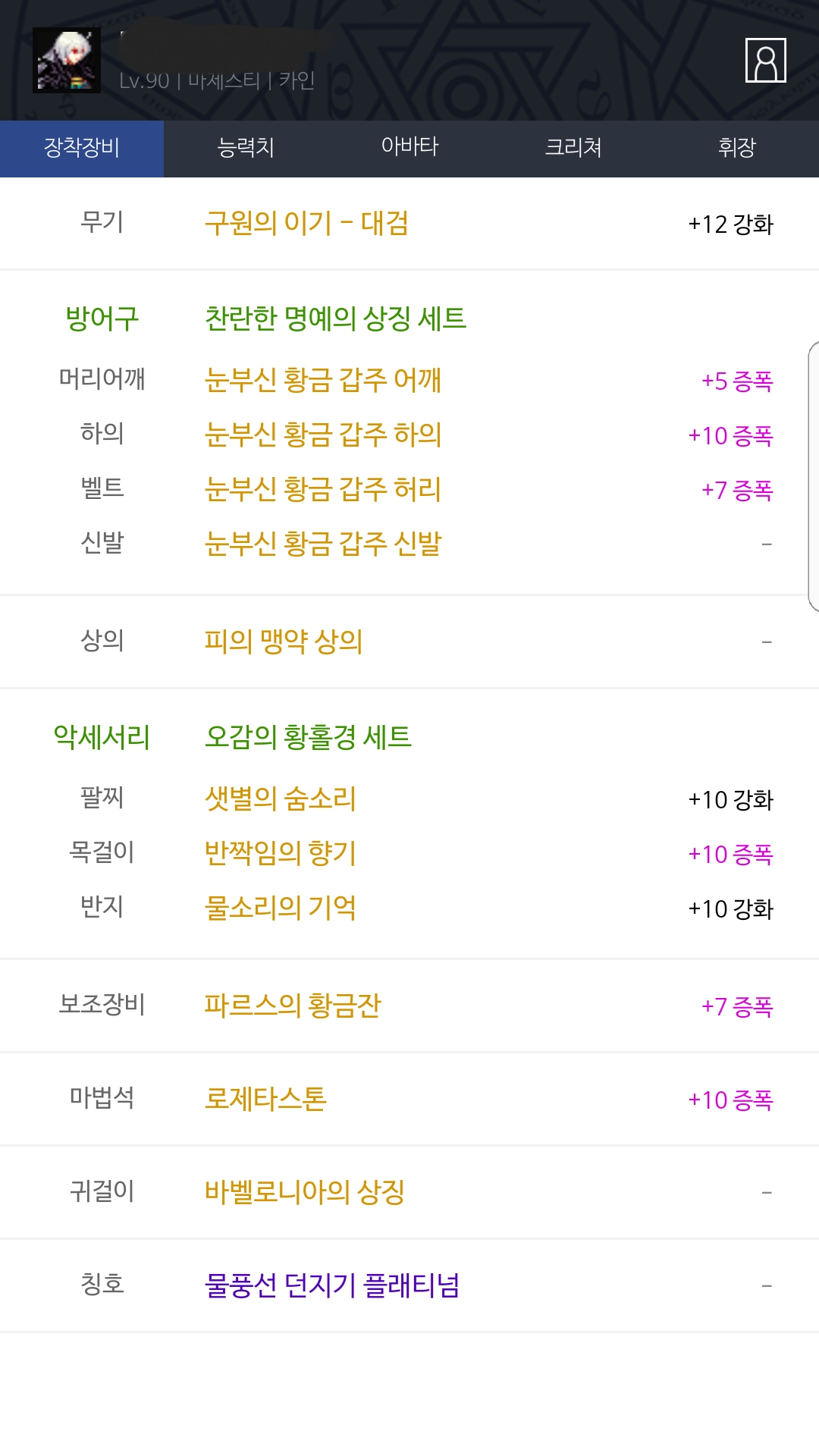Screen dimensions: 819x1456
Task: Select the 휘장 tab
Action: [737, 149]
